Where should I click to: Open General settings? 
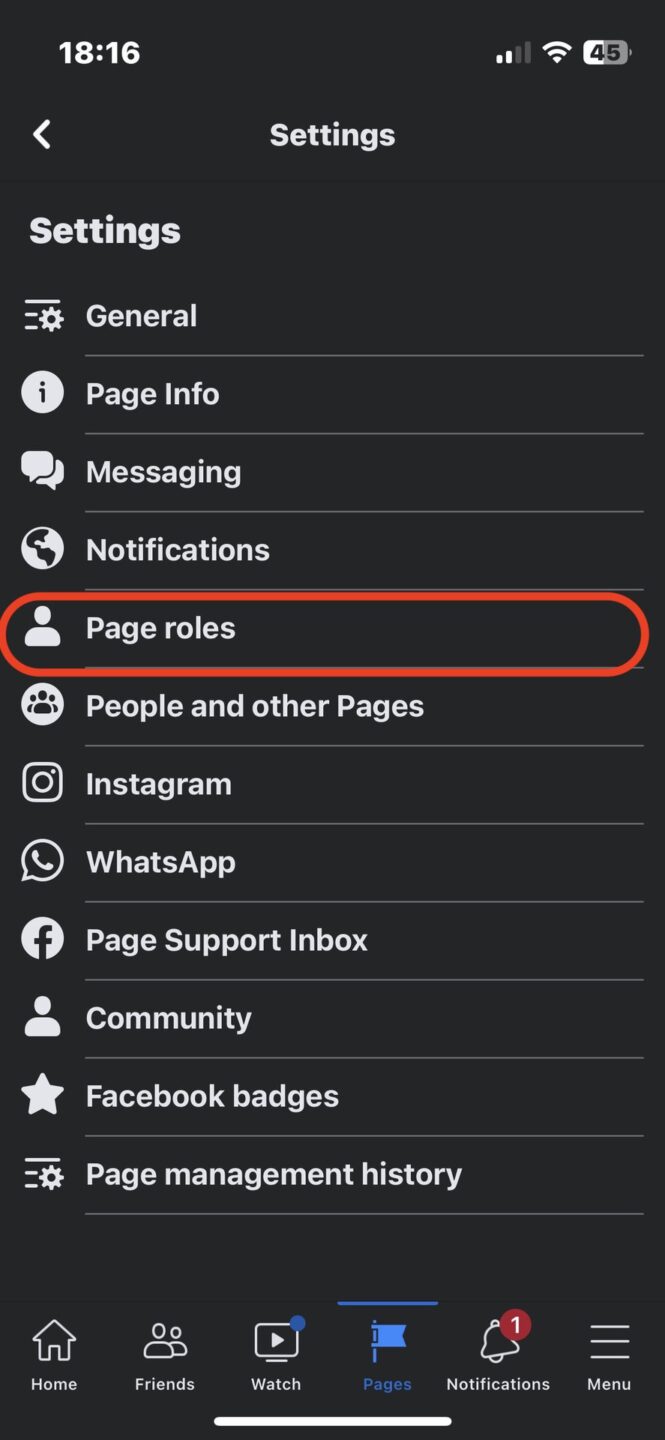point(141,316)
